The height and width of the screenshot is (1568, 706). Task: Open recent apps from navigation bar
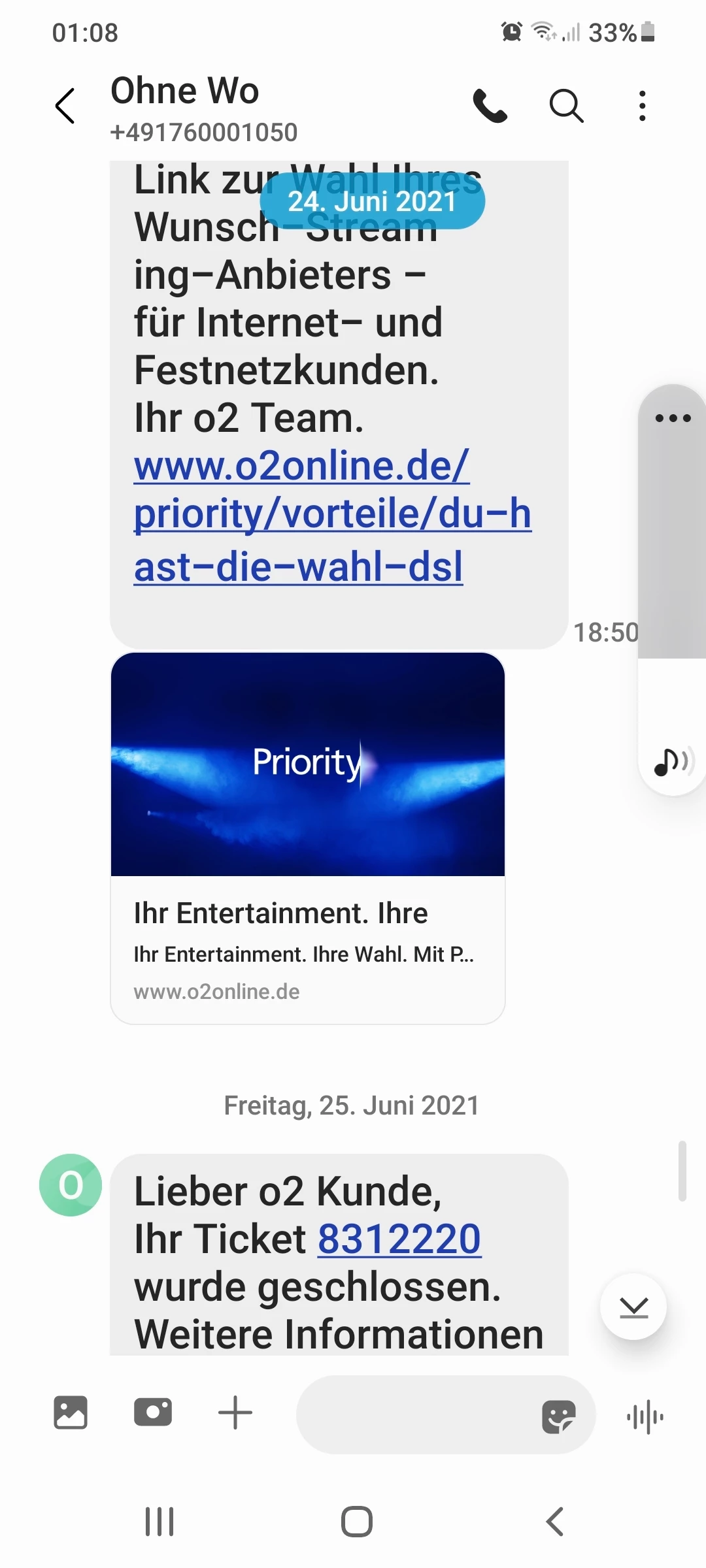(159, 1522)
